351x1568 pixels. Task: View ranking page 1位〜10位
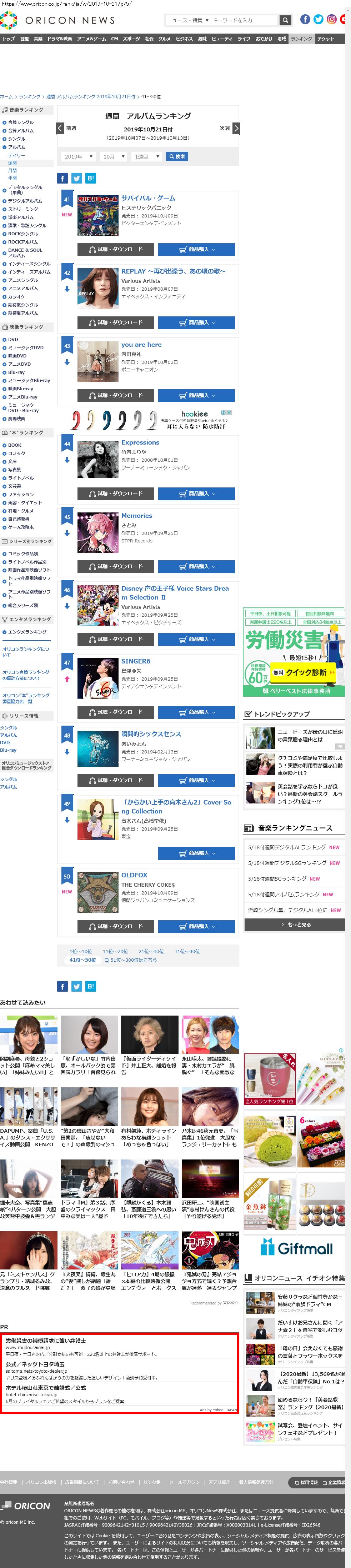80,951
